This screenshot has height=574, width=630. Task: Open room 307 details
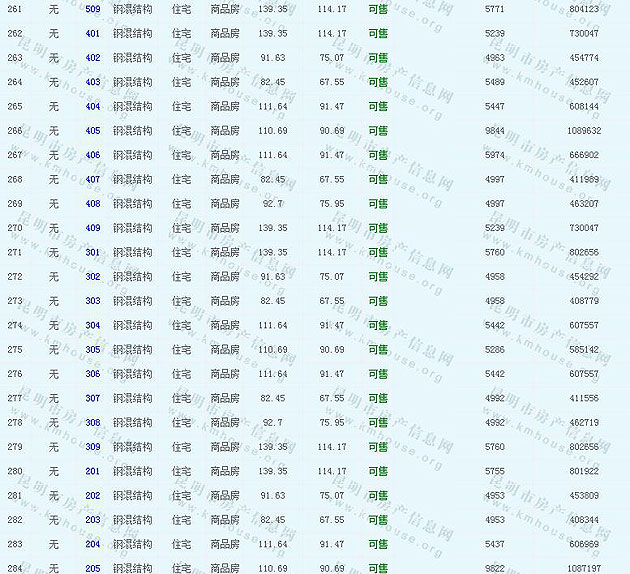93,398
